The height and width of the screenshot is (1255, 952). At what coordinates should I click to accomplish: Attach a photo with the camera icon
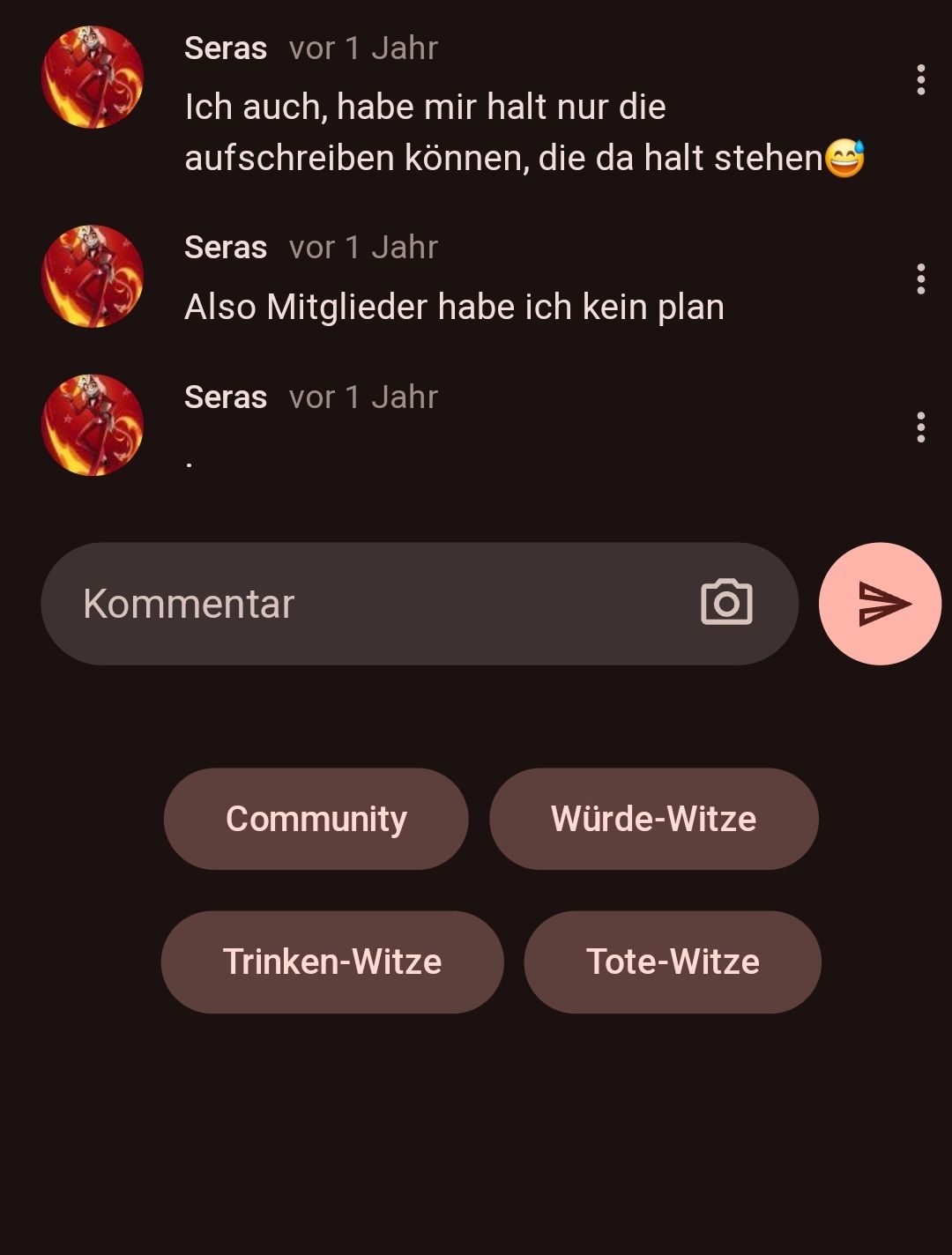coord(726,603)
